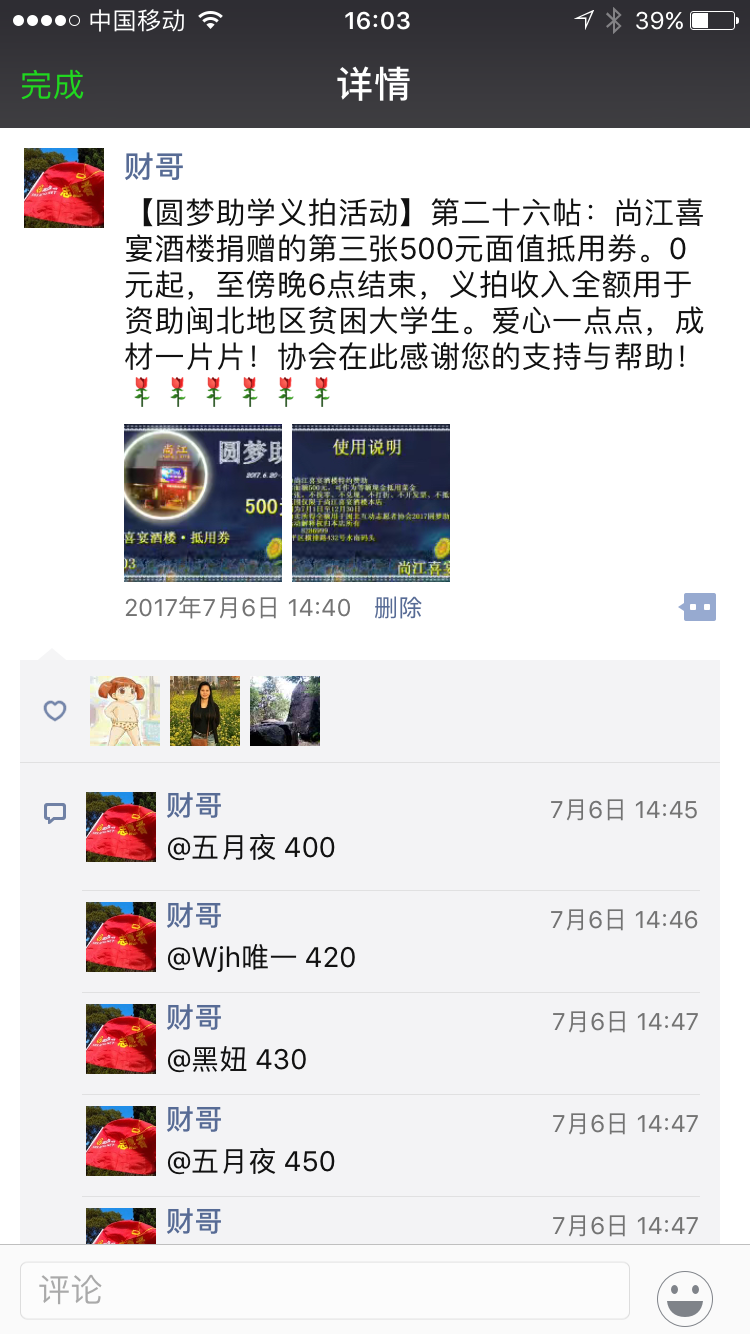Open the cartoon girl liker's avatar
Screen dimensions: 750x1334
coord(125,711)
